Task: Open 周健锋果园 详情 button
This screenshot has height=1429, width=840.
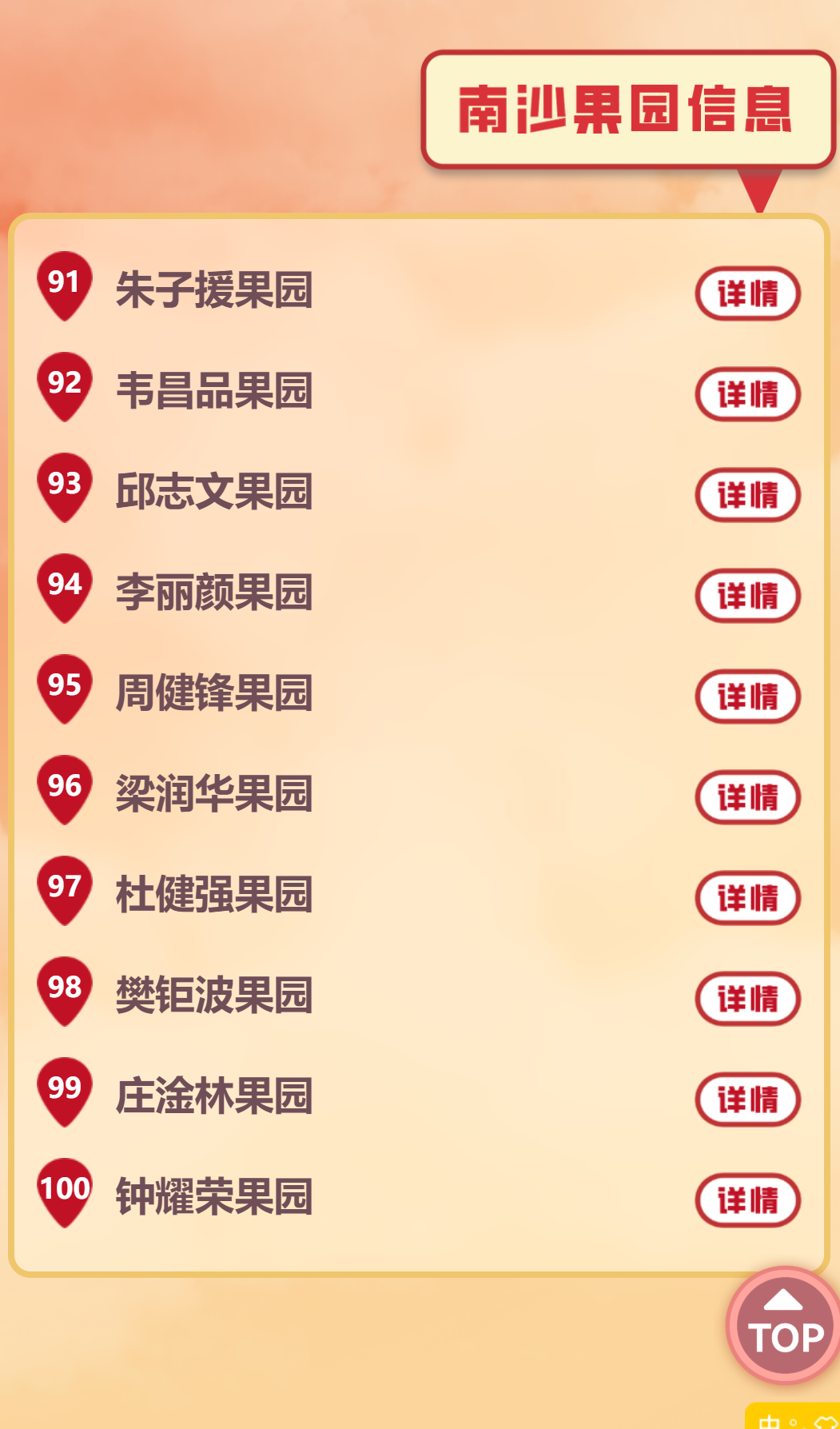Action: tap(747, 697)
